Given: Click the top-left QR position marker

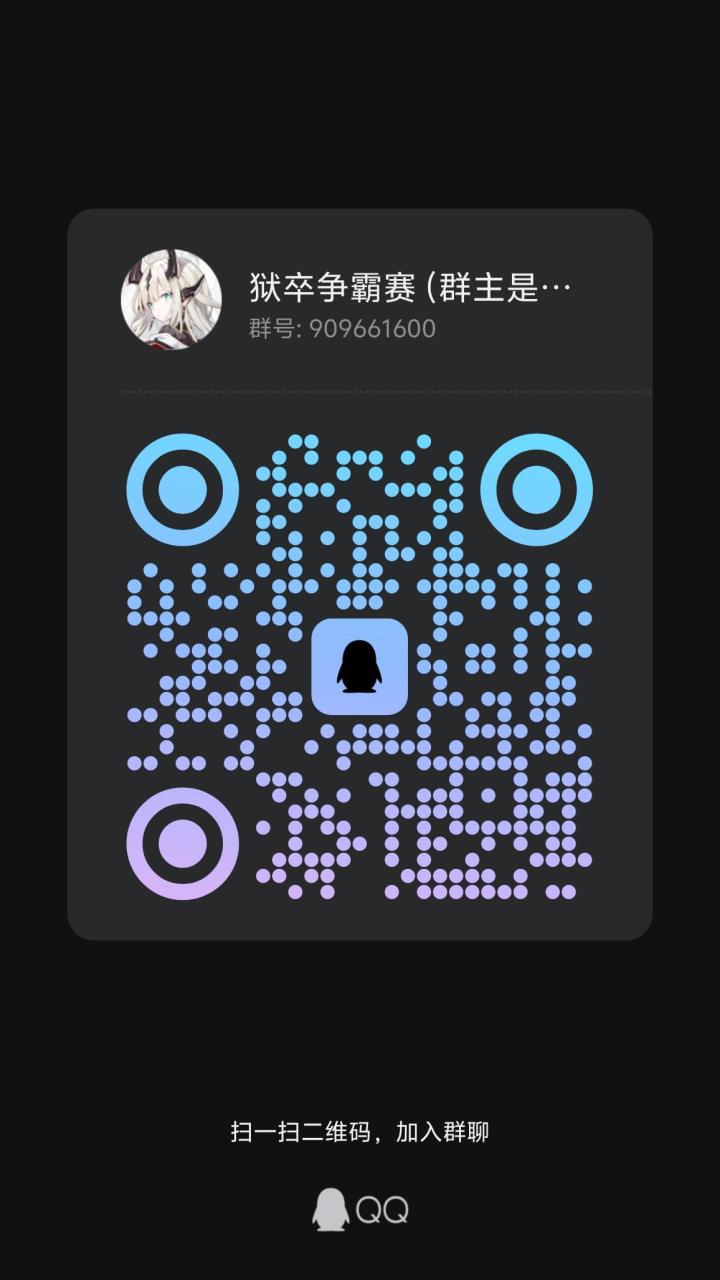Looking at the screenshot, I should pyautogui.click(x=183, y=487).
